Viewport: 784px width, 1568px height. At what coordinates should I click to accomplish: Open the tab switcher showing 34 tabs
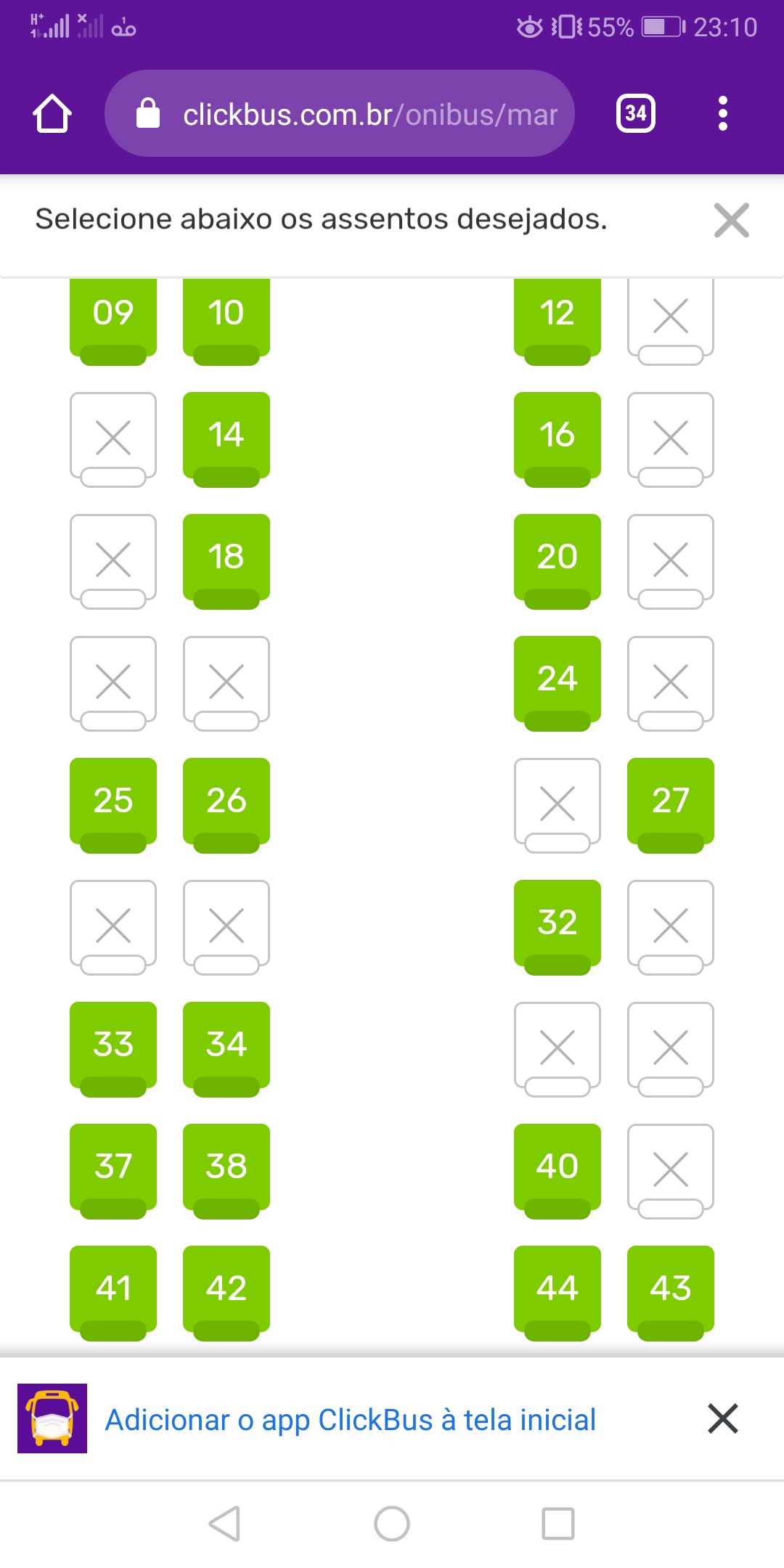(x=635, y=113)
